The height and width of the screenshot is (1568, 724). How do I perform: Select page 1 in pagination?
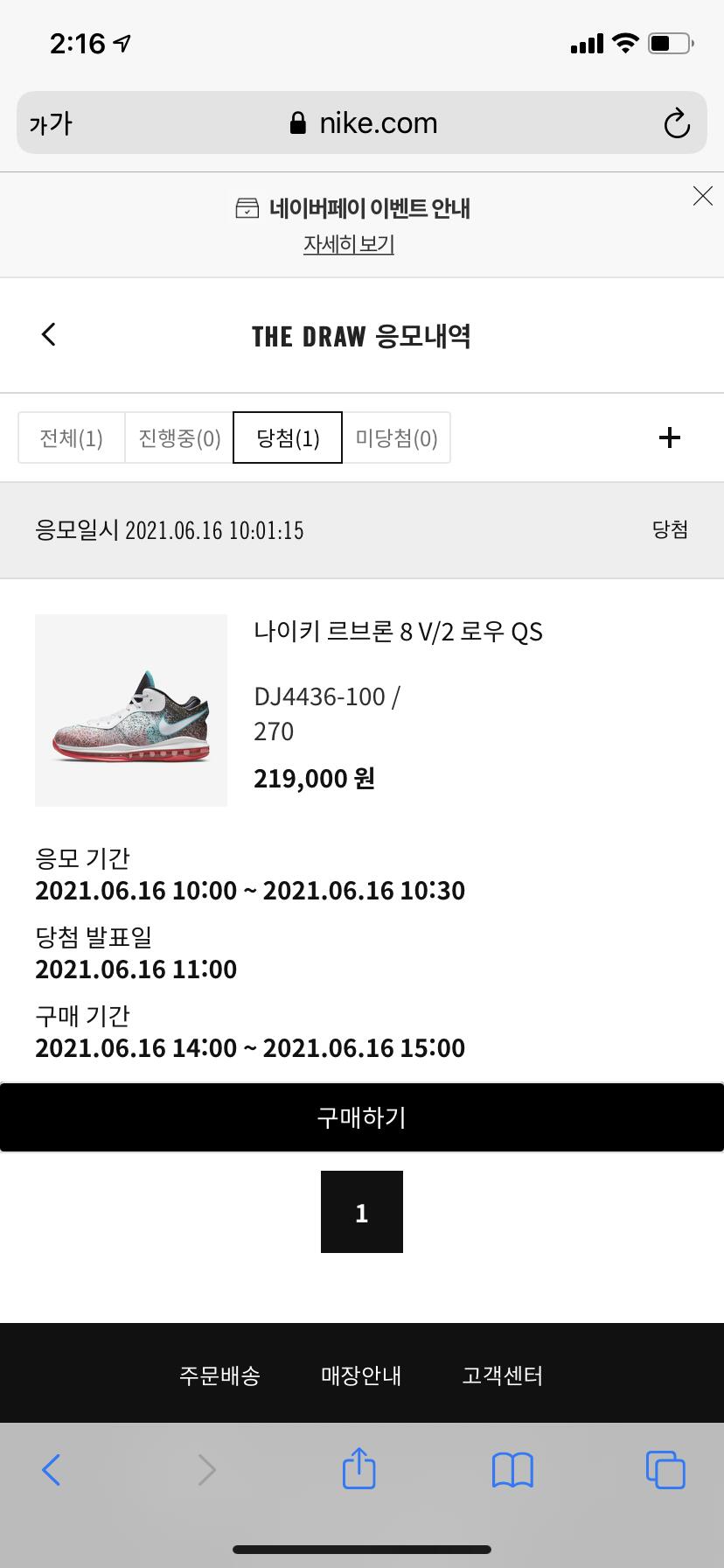[362, 1212]
